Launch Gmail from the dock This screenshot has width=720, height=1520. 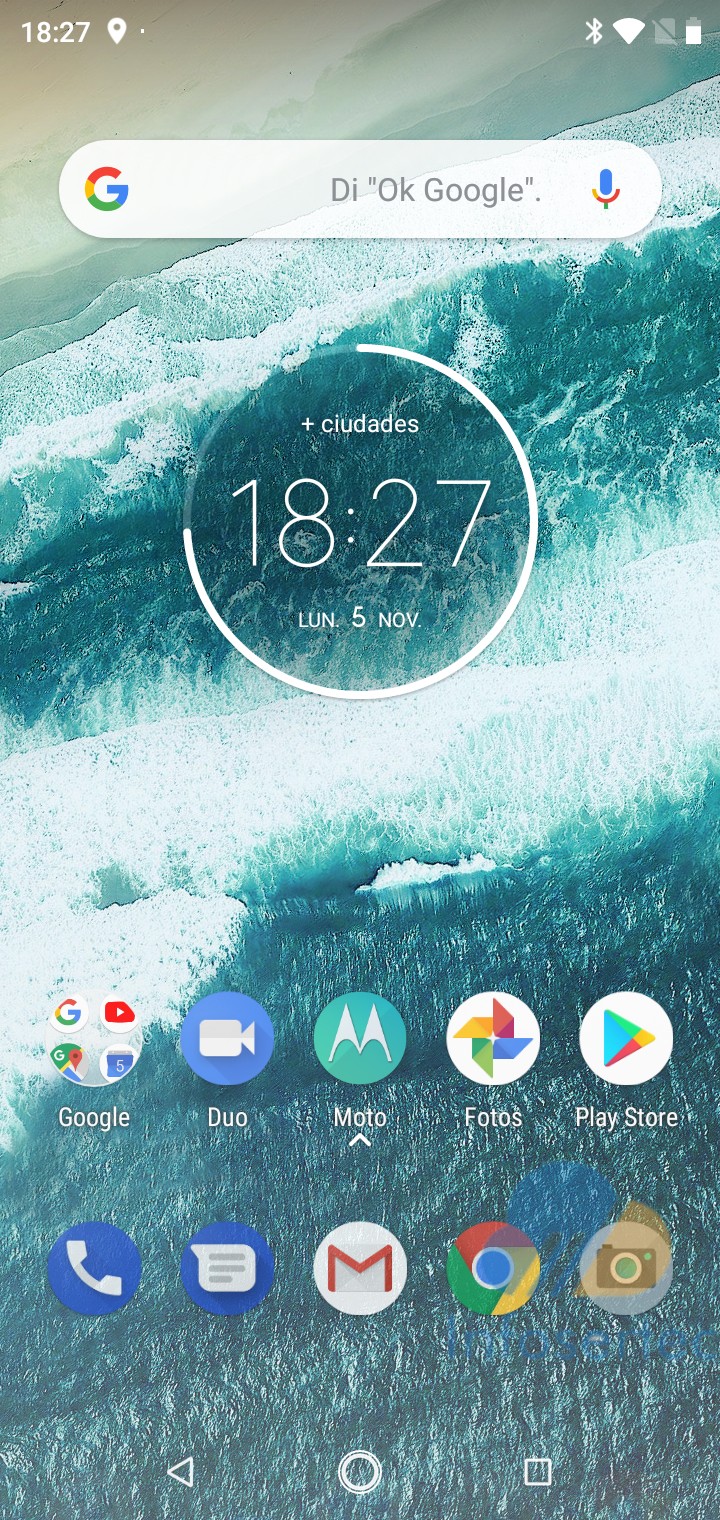click(360, 1269)
